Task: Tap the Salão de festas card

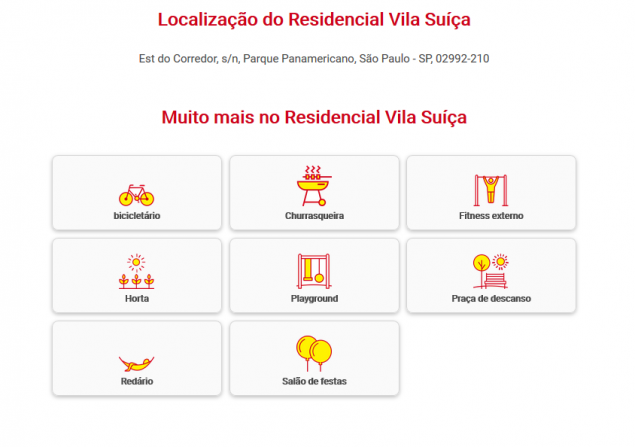Action: pyautogui.click(x=314, y=358)
